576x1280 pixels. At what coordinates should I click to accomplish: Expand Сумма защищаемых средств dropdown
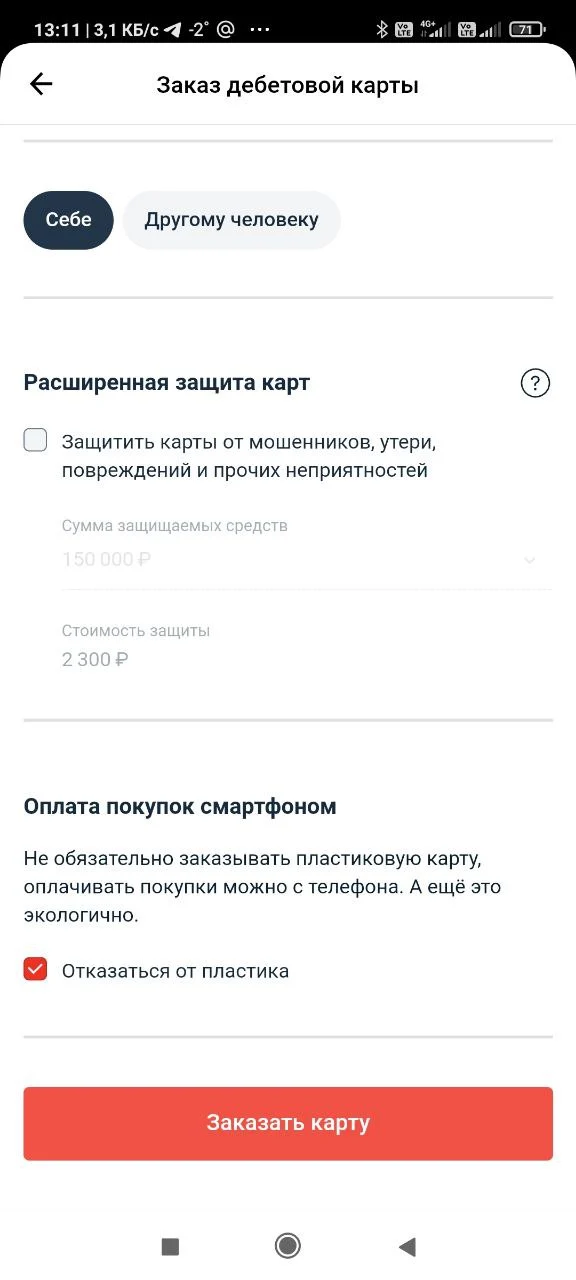(307, 558)
